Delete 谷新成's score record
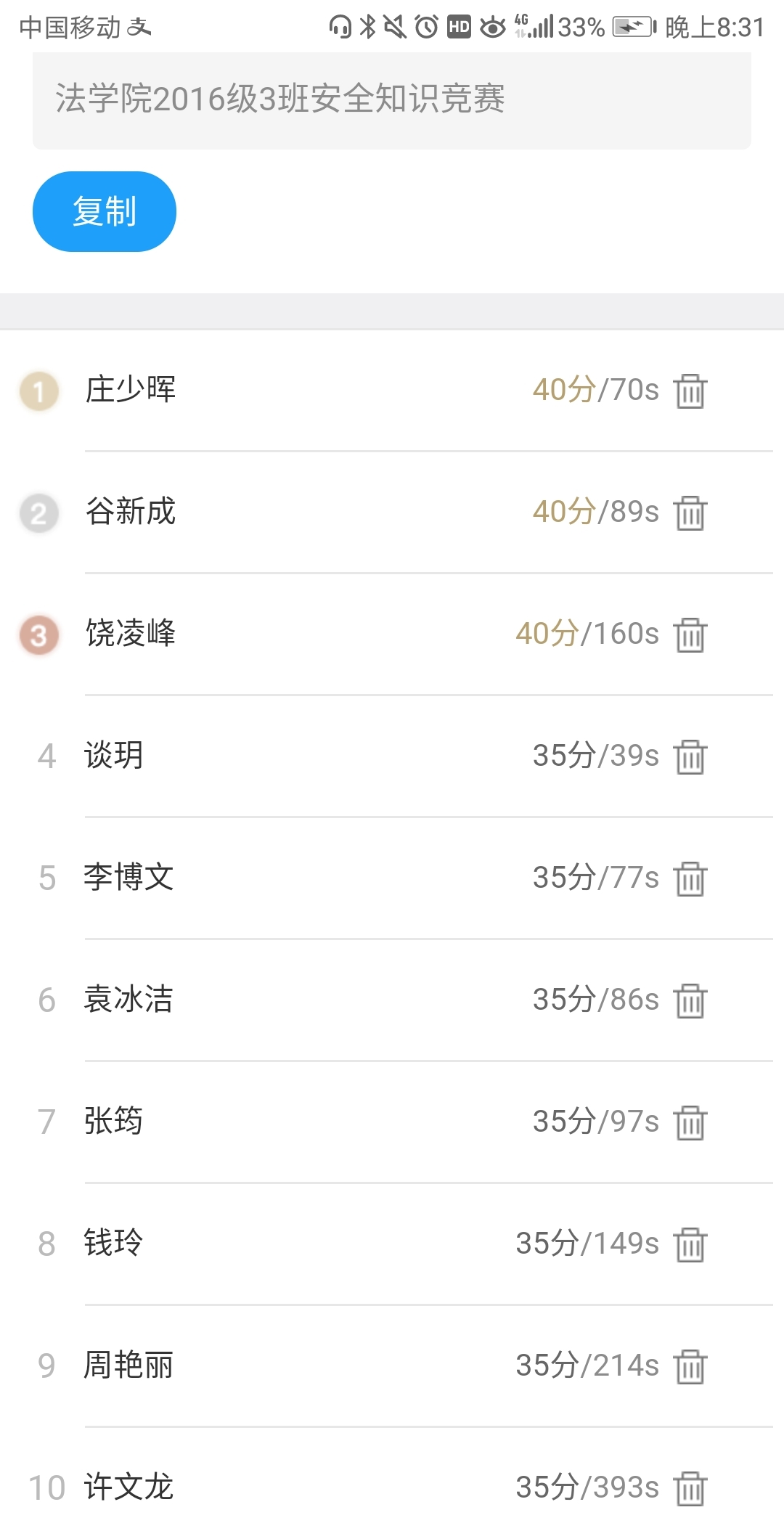This screenshot has width=784, height=1539. click(690, 513)
